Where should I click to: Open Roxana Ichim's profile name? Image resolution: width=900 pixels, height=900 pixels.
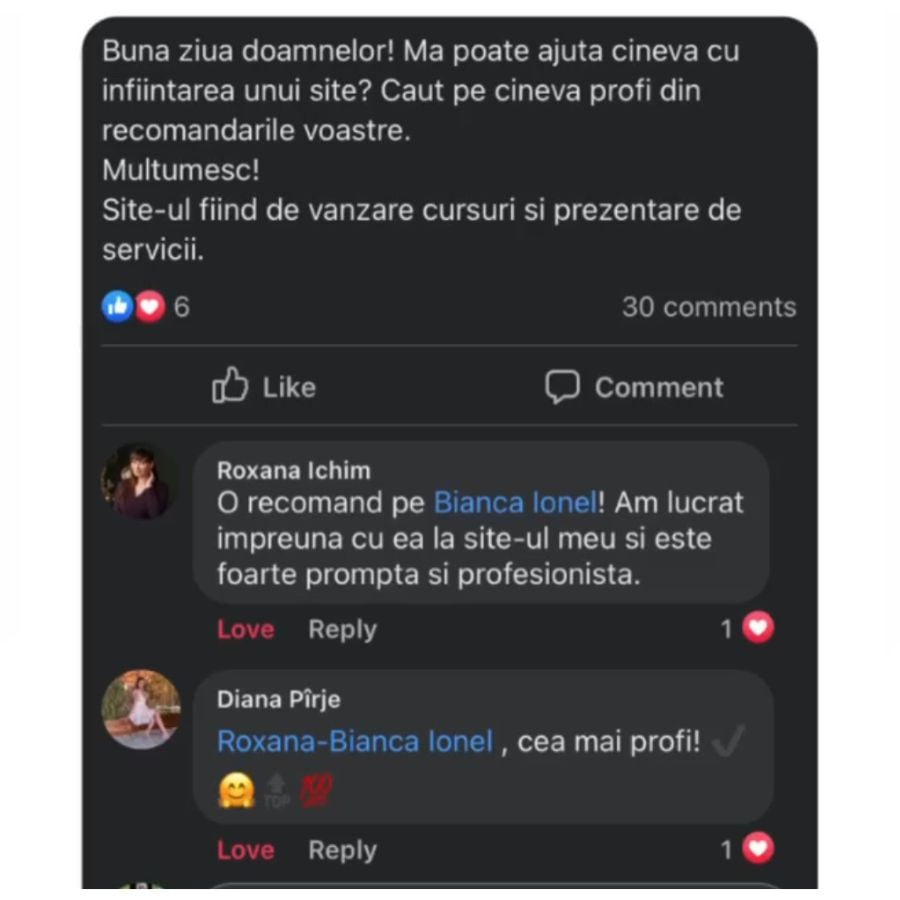point(294,470)
